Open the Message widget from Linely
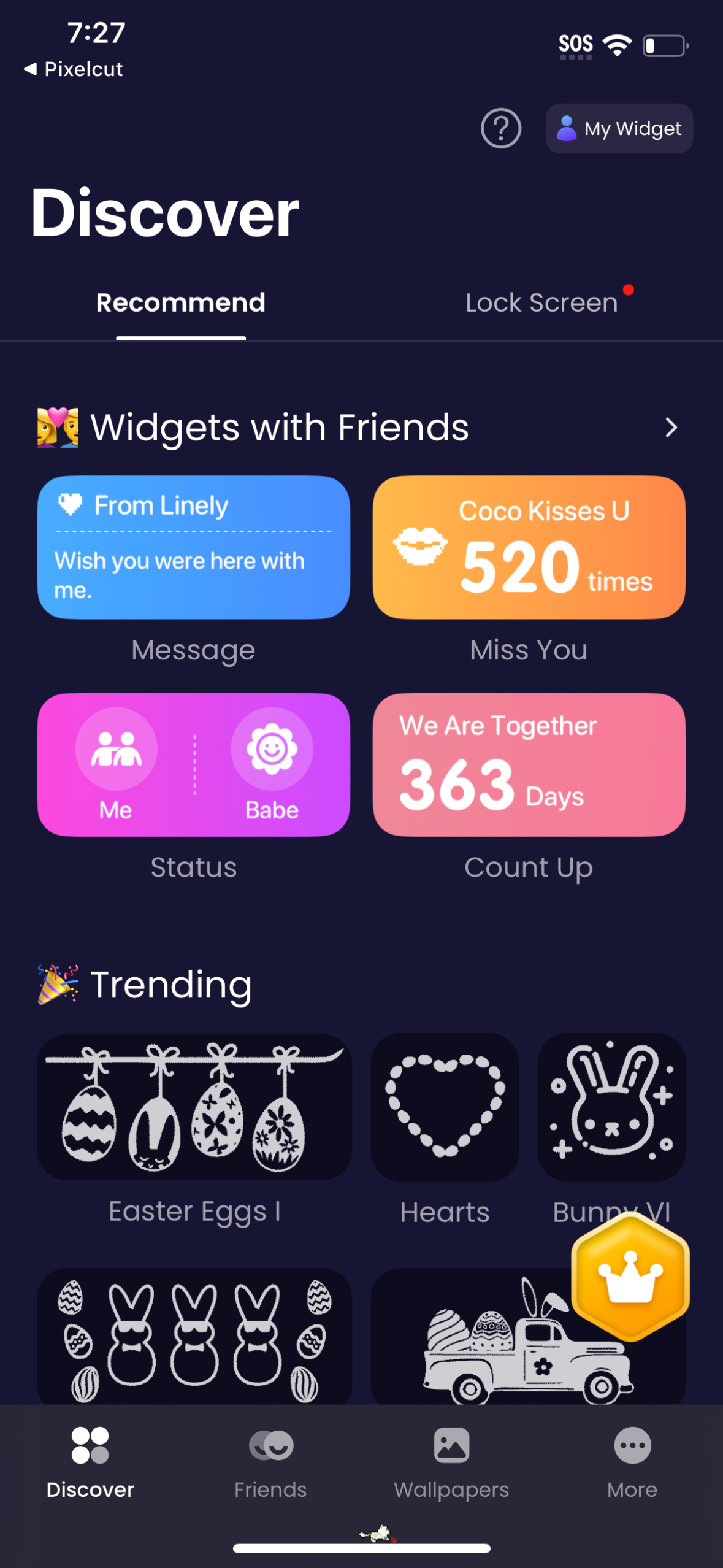This screenshot has width=723, height=1568. coord(193,545)
